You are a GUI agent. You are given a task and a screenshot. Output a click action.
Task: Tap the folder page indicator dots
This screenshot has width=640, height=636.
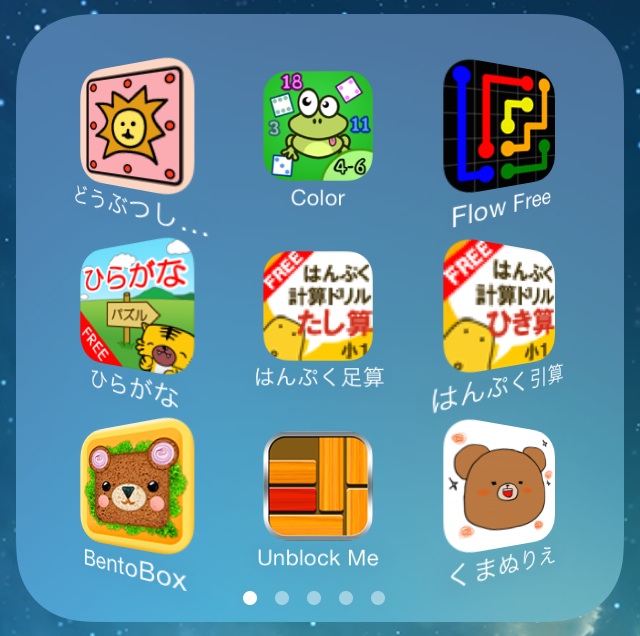[x=314, y=598]
